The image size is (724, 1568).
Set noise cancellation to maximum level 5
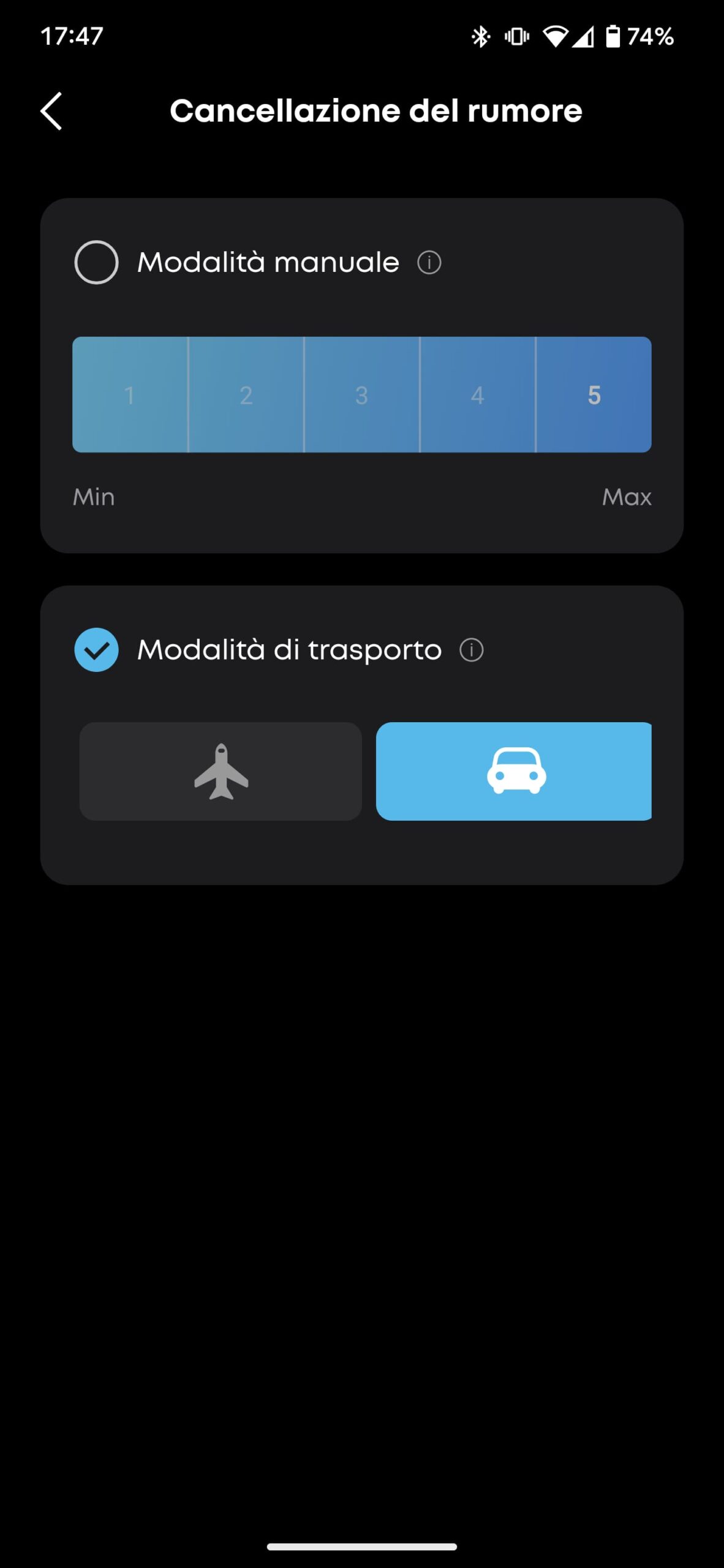click(593, 394)
